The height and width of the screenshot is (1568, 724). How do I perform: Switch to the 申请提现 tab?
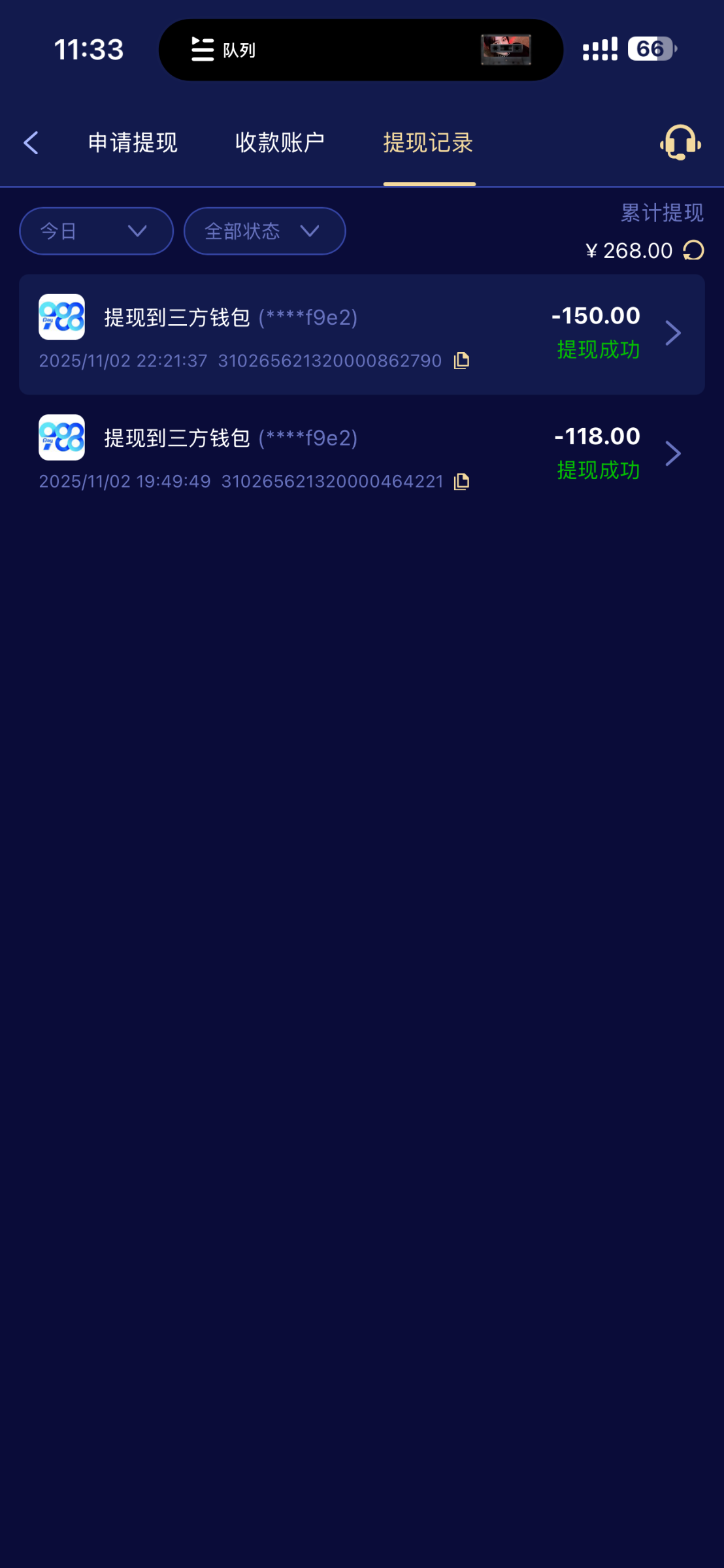(133, 142)
